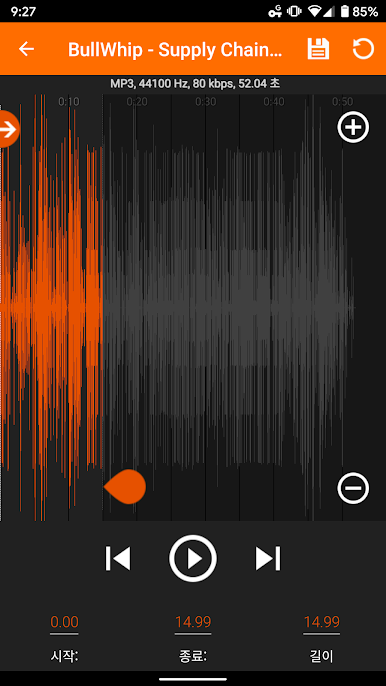Edit the length field above 길이
Viewport: 386px width, 686px height.
[x=322, y=622]
